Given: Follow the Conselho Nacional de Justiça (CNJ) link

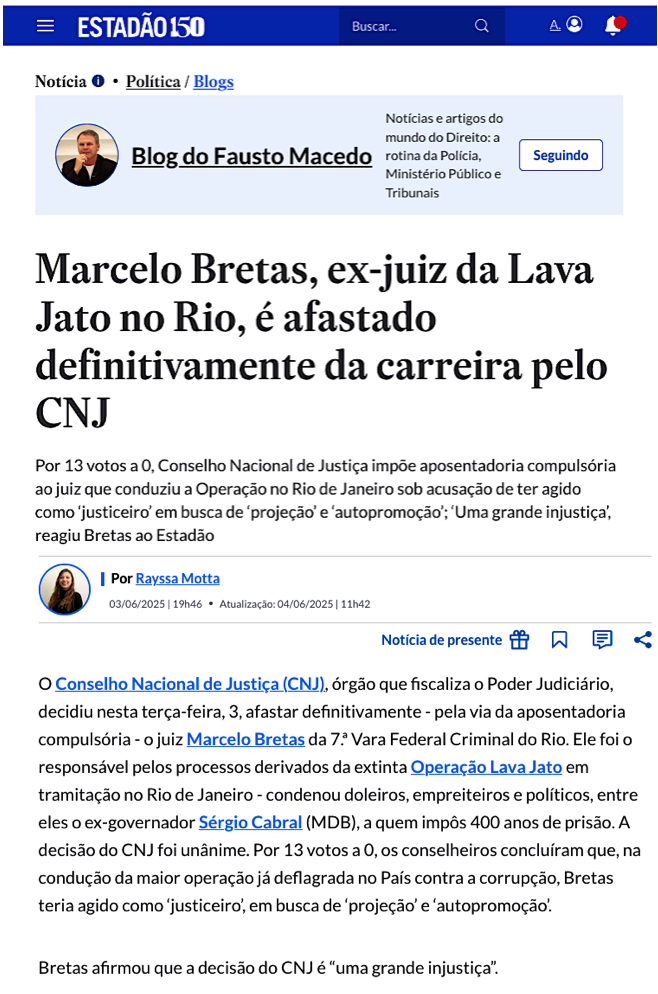Looking at the screenshot, I should pyautogui.click(x=190, y=684).
